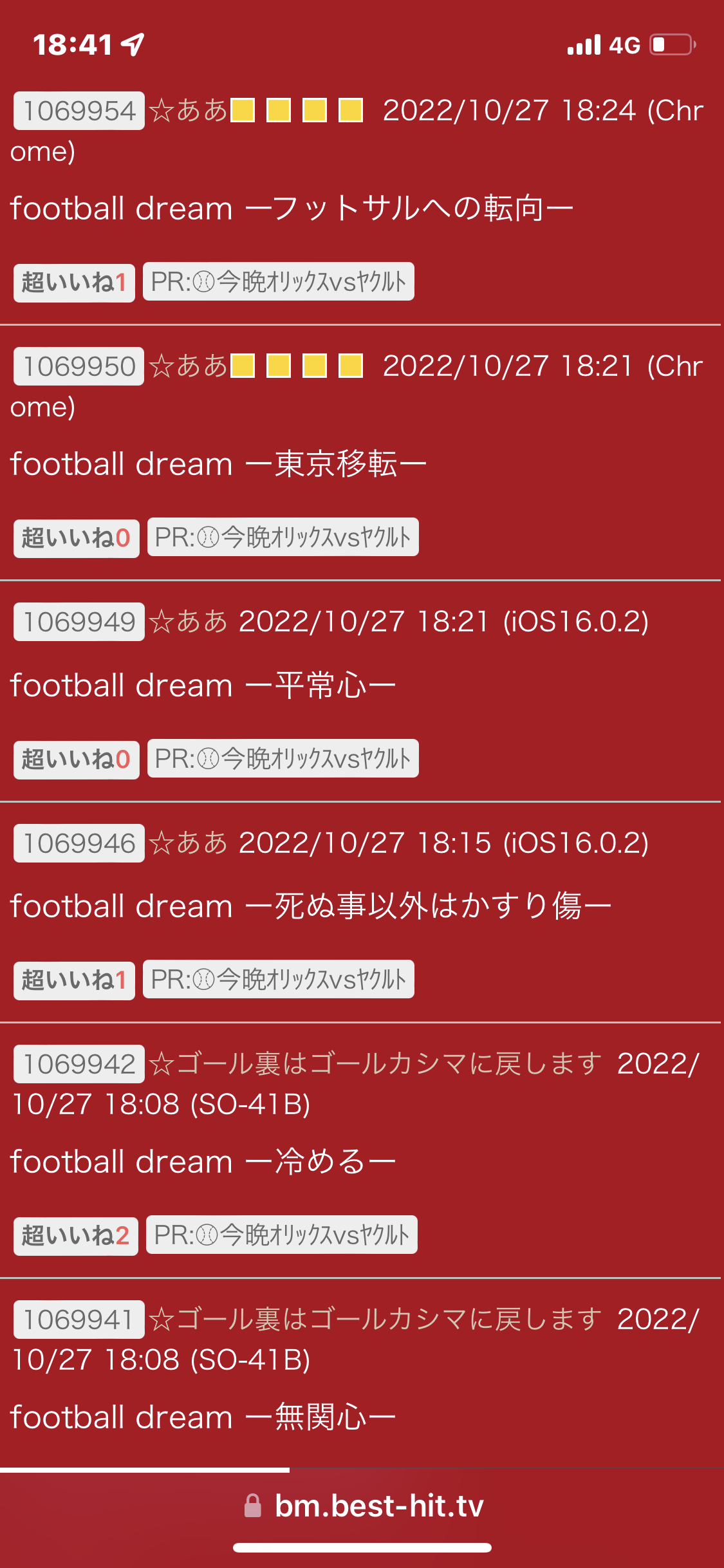The image size is (724, 1568).
Task: Tap post number 1069950
Action: [79, 366]
